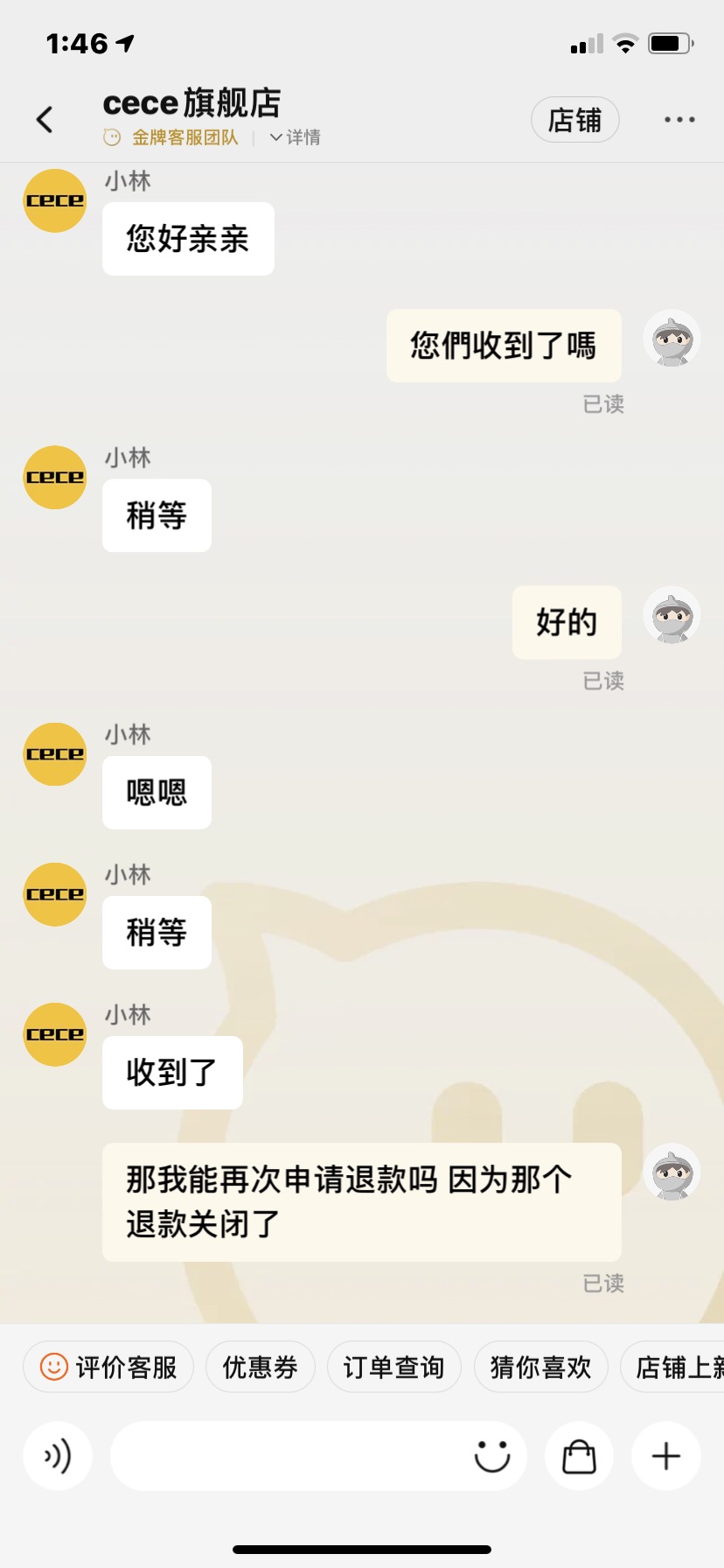Switch to voice input mode
The width and height of the screenshot is (724, 1568).
pos(58,1456)
